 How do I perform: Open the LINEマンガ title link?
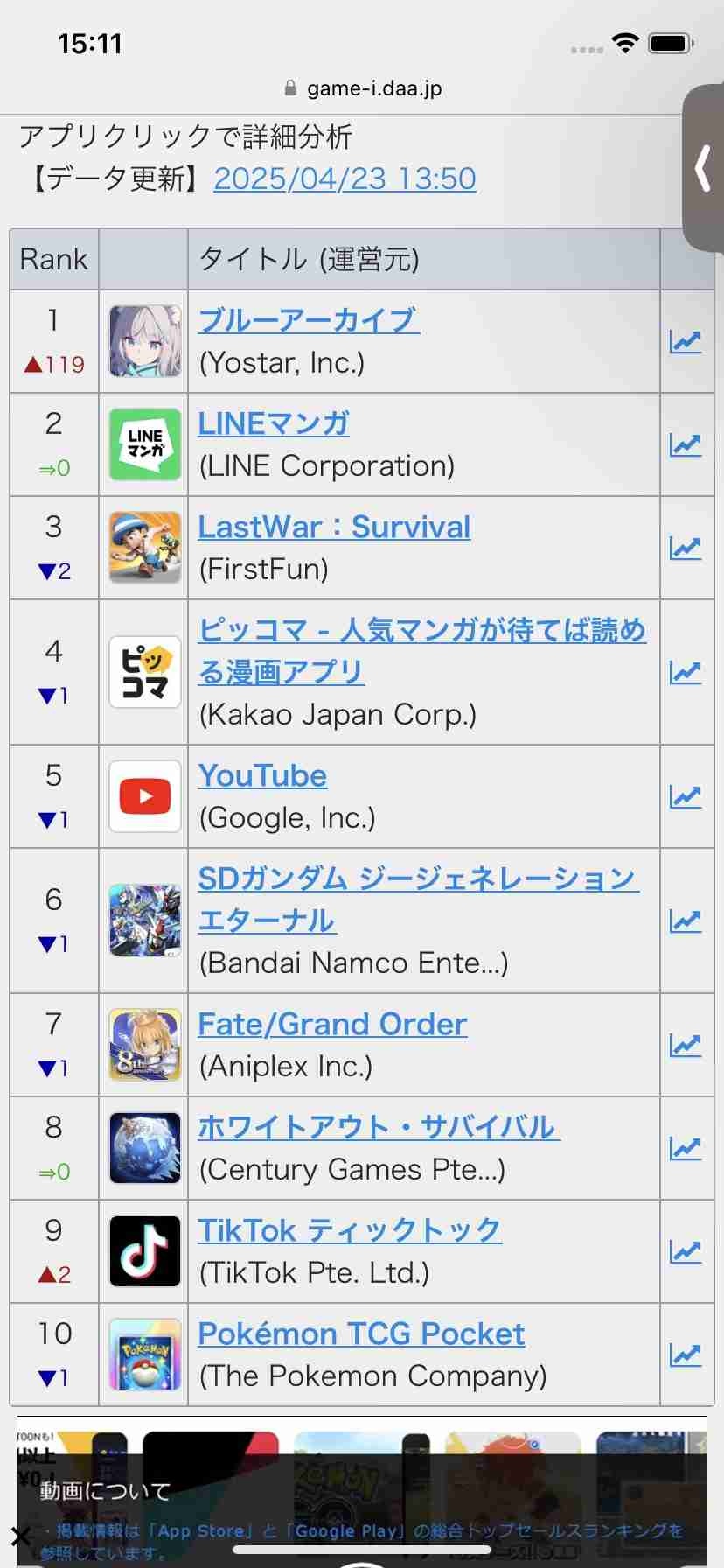[274, 423]
